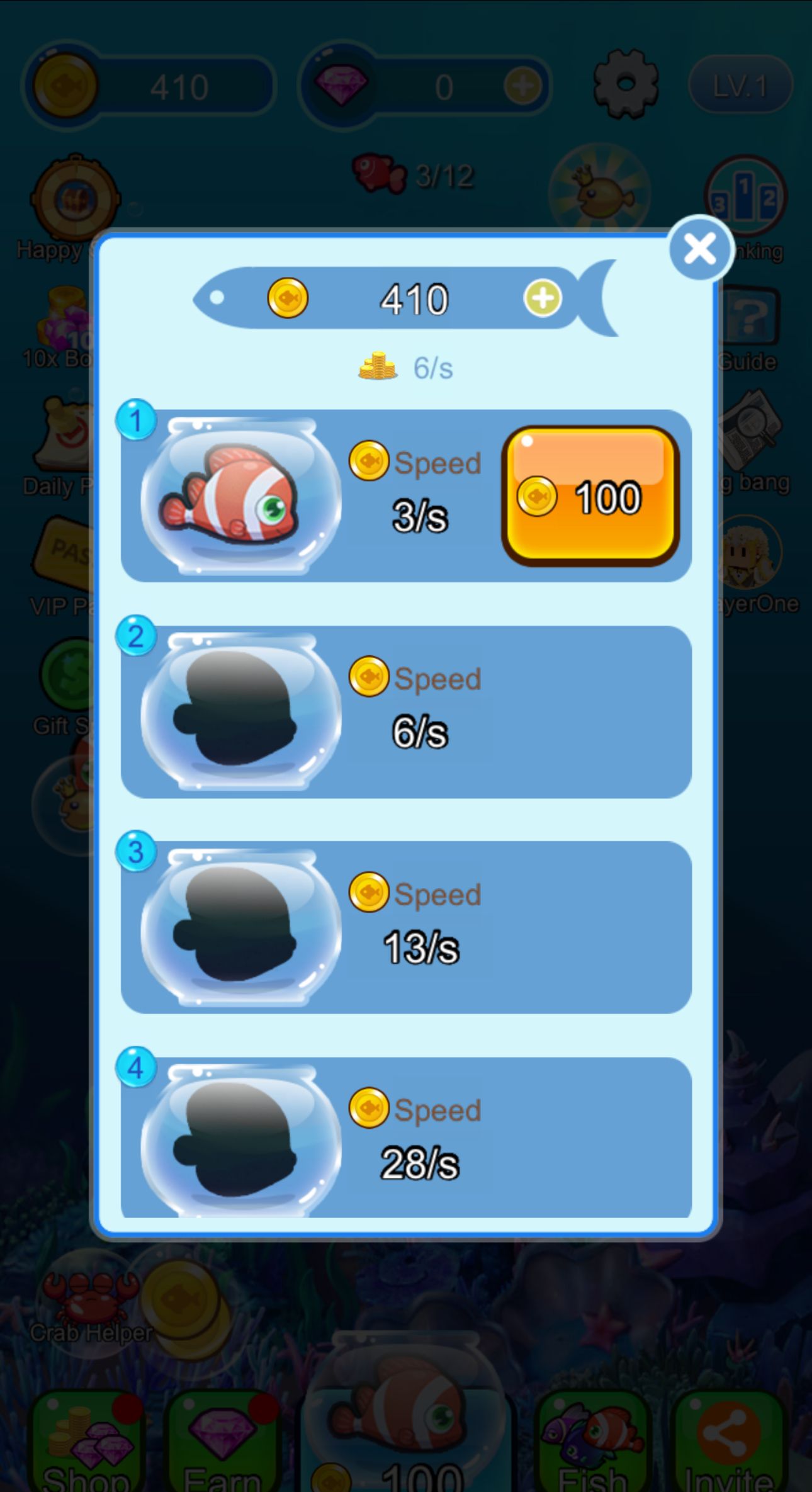Buy the clownfish speed upgrade for 100
The height and width of the screenshot is (1492, 812).
pyautogui.click(x=590, y=496)
